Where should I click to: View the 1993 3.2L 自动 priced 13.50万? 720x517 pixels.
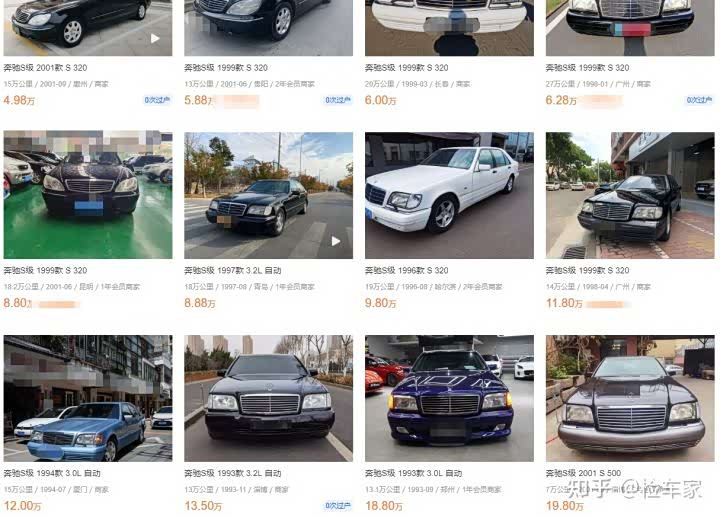268,398
